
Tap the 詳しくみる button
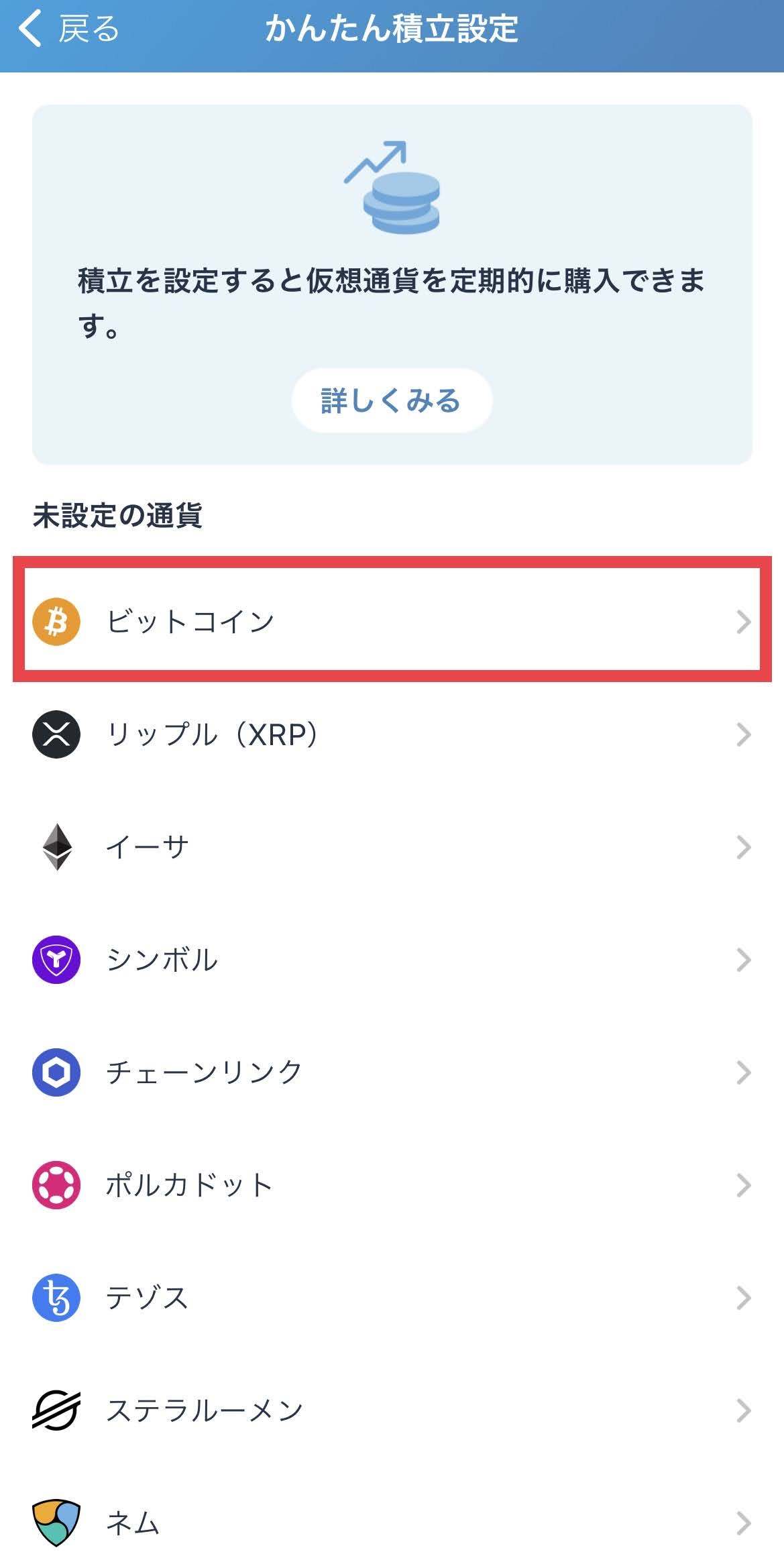[x=392, y=400]
